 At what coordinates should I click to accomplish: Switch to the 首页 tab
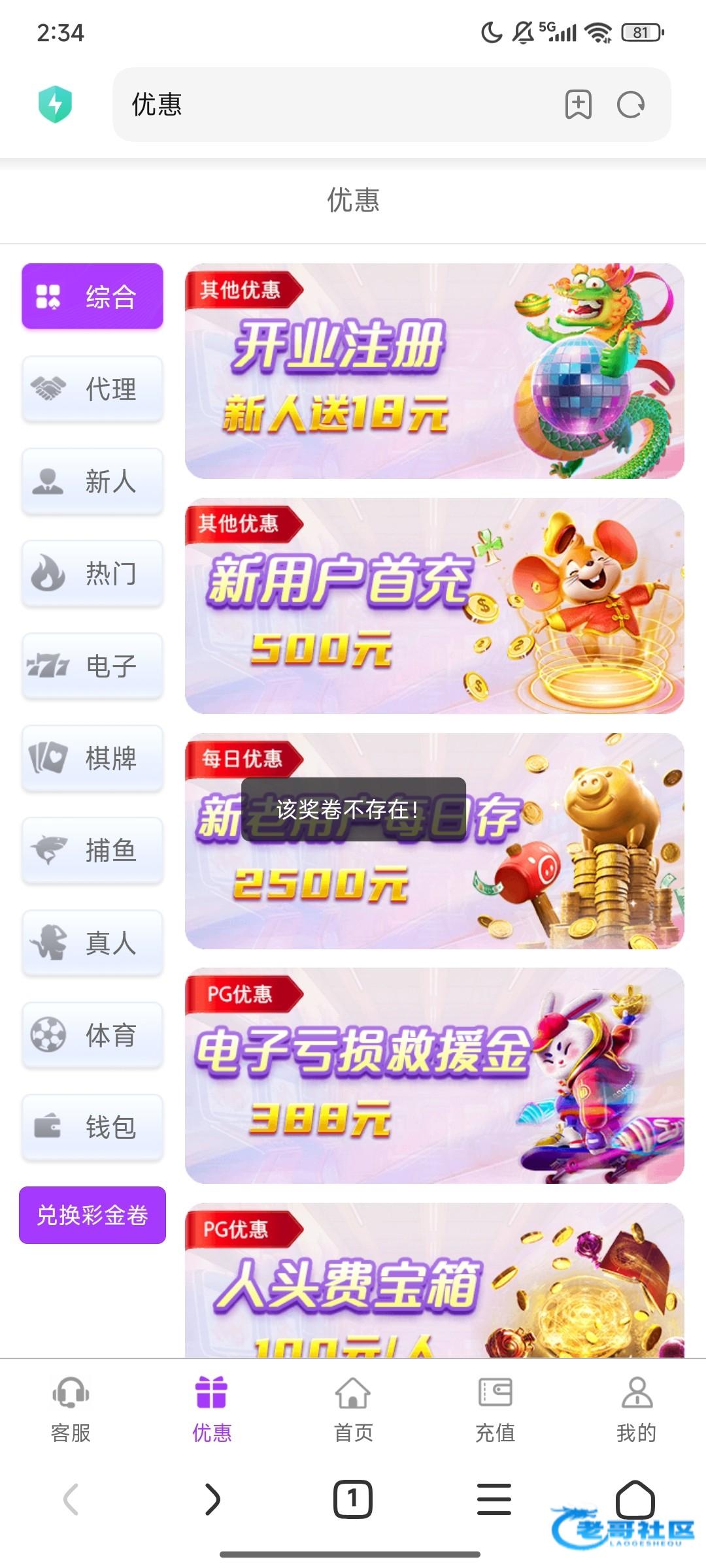pos(353,1408)
